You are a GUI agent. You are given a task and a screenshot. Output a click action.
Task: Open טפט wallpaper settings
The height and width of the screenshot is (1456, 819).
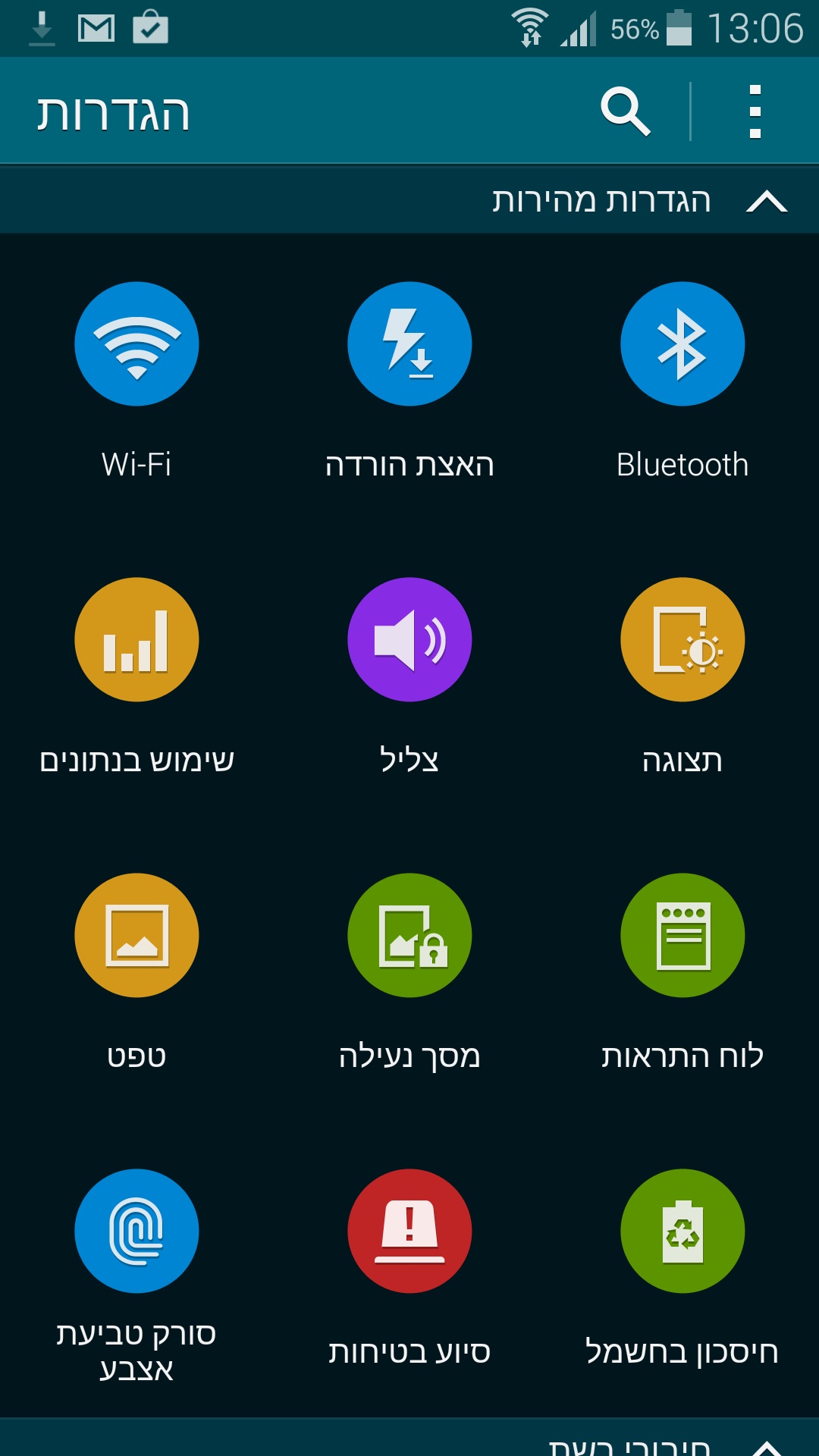tap(136, 936)
